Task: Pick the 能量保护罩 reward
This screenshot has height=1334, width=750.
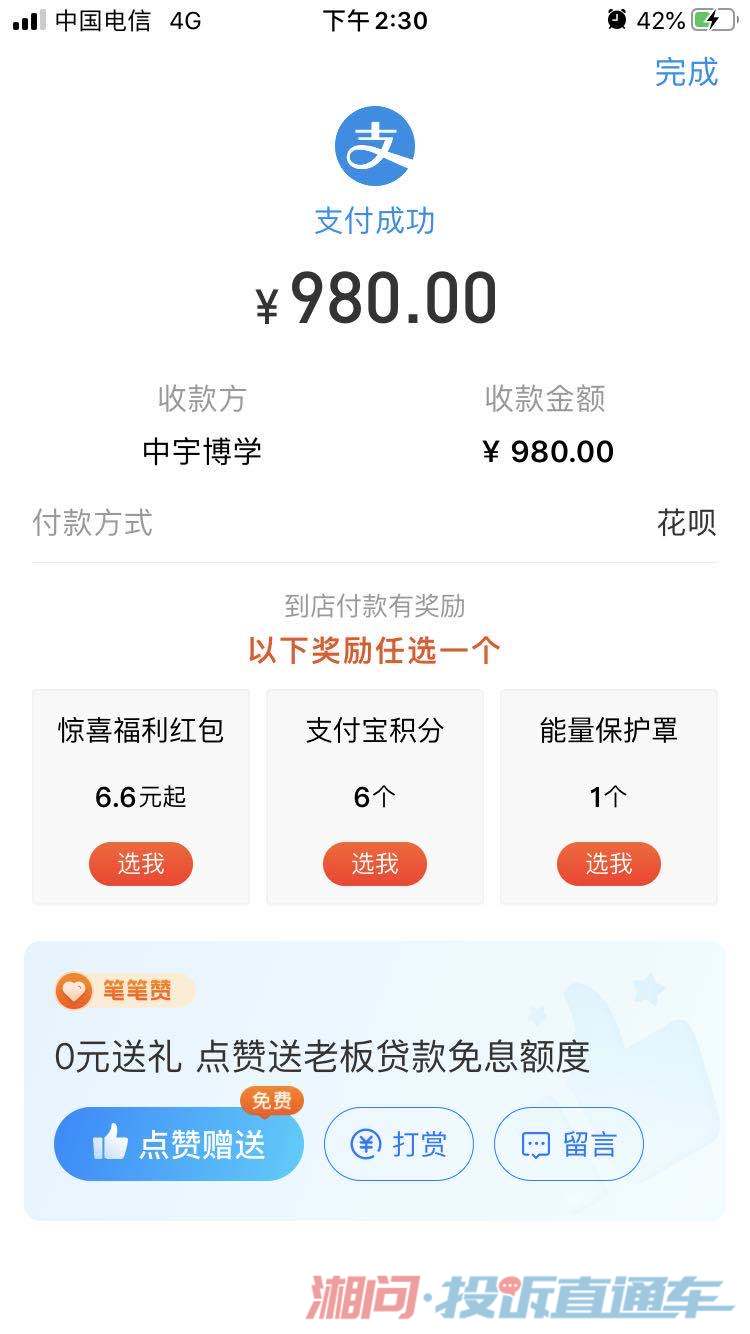Action: pyautogui.click(x=609, y=864)
